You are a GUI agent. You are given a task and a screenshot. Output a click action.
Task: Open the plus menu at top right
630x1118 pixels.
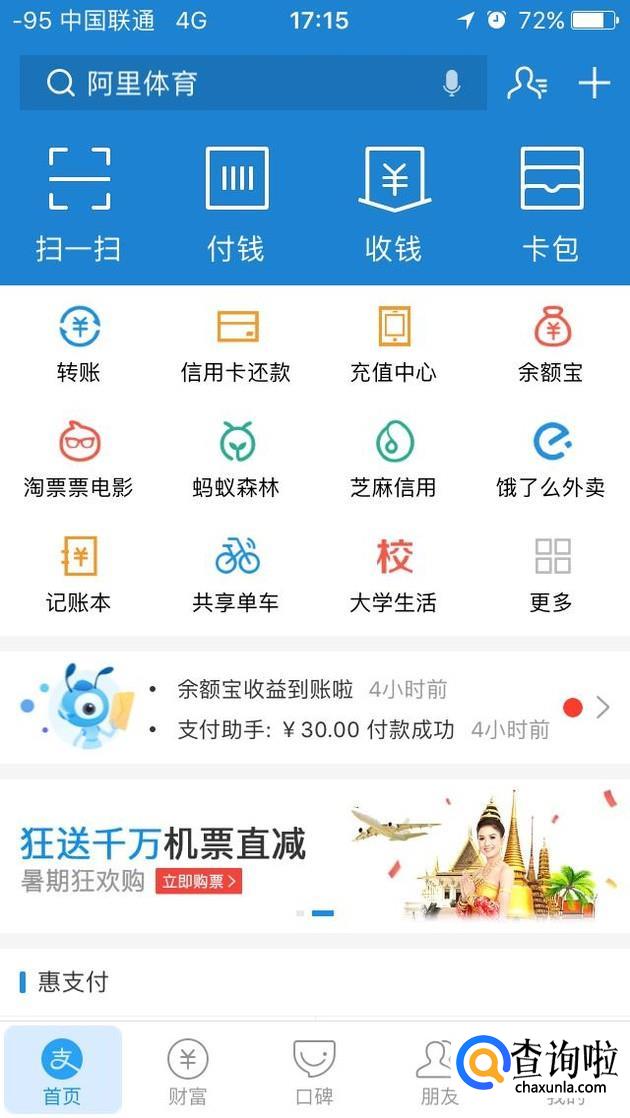pos(594,83)
